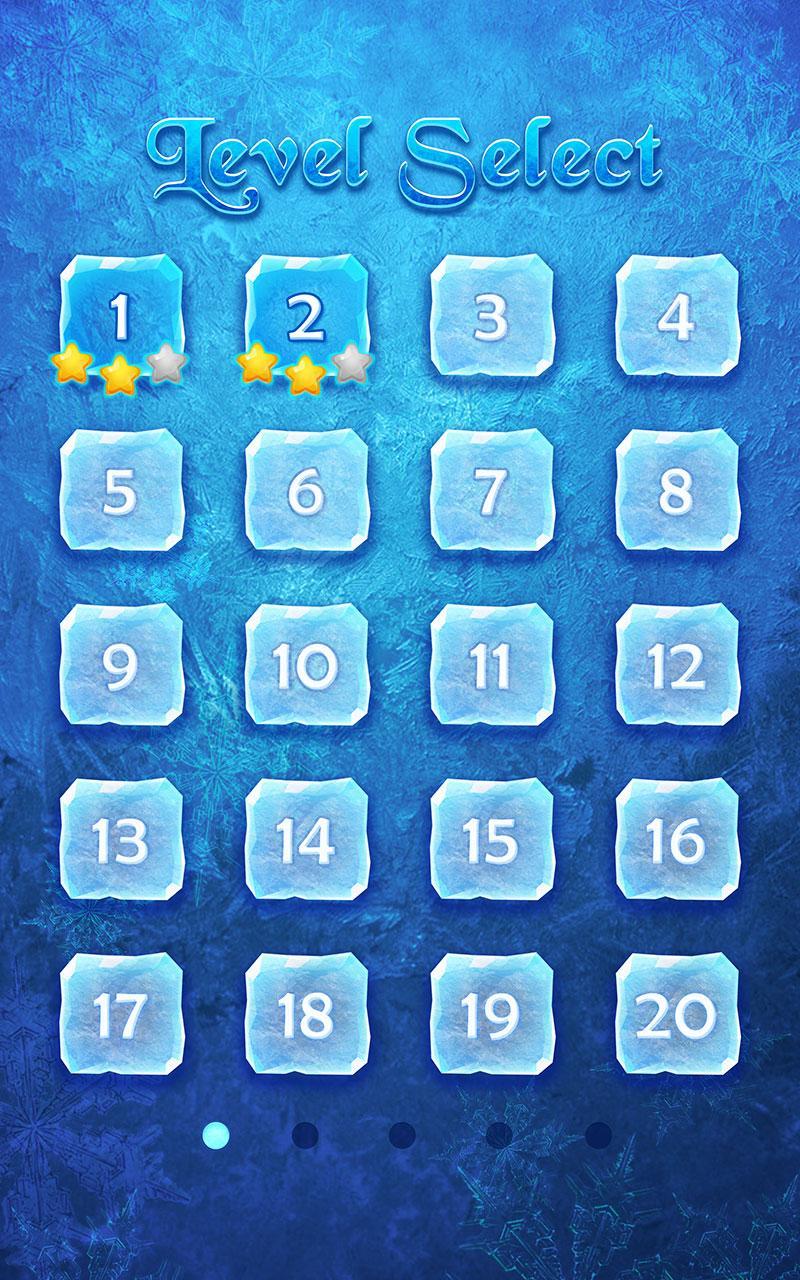The height and width of the screenshot is (1280, 800).
Task: Select level 20 tile
Action: point(677,1015)
